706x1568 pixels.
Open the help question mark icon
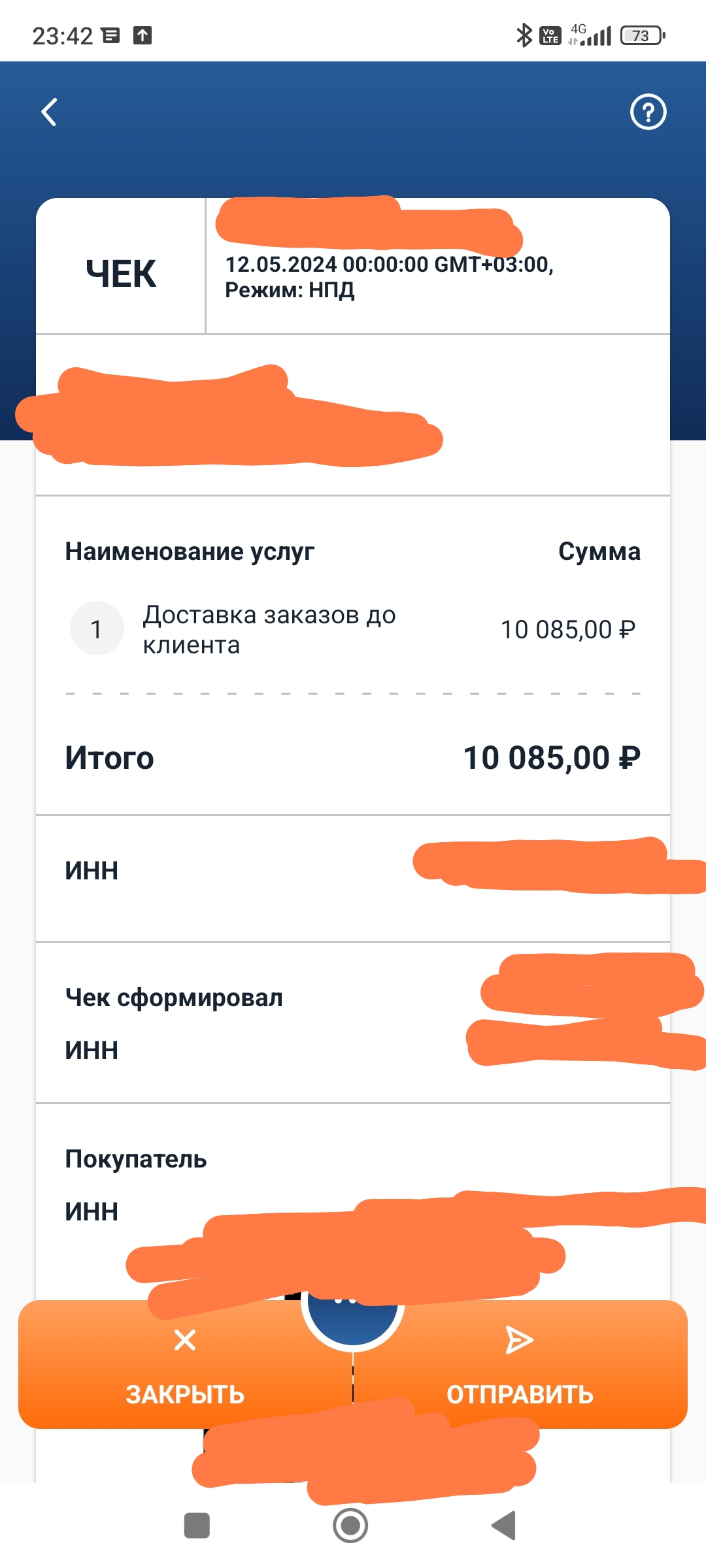[x=648, y=112]
